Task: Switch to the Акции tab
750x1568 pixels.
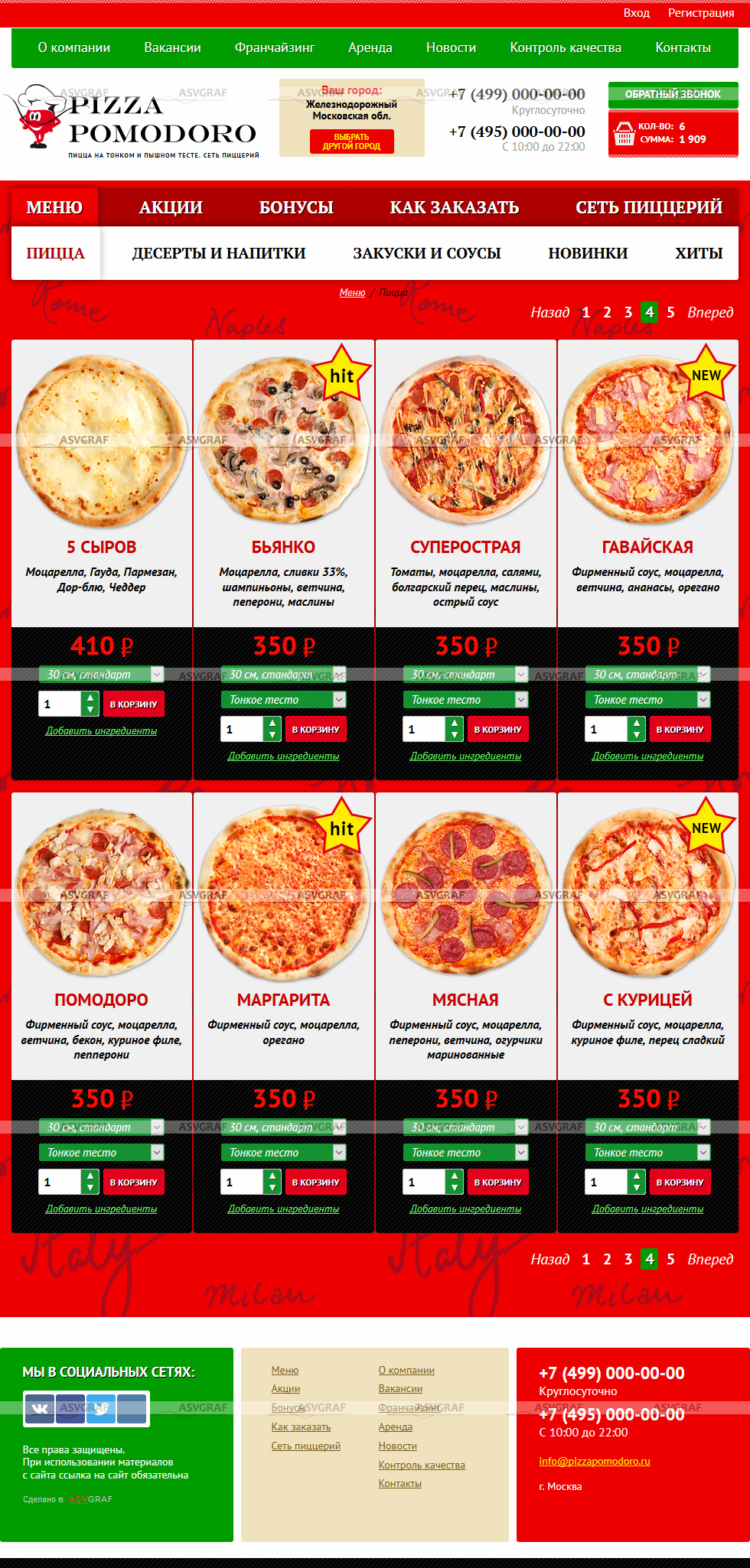Action: click(171, 207)
